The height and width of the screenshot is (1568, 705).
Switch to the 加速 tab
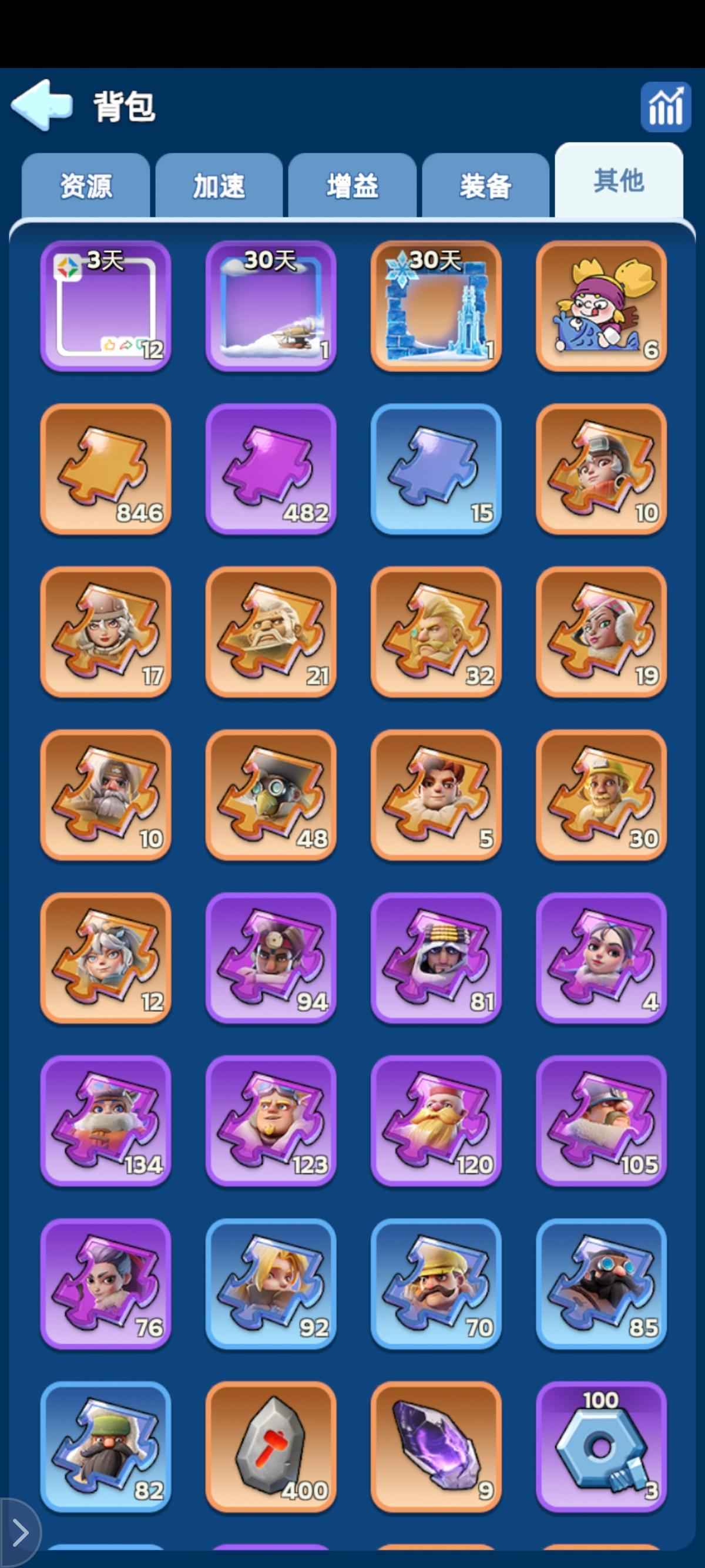click(219, 186)
